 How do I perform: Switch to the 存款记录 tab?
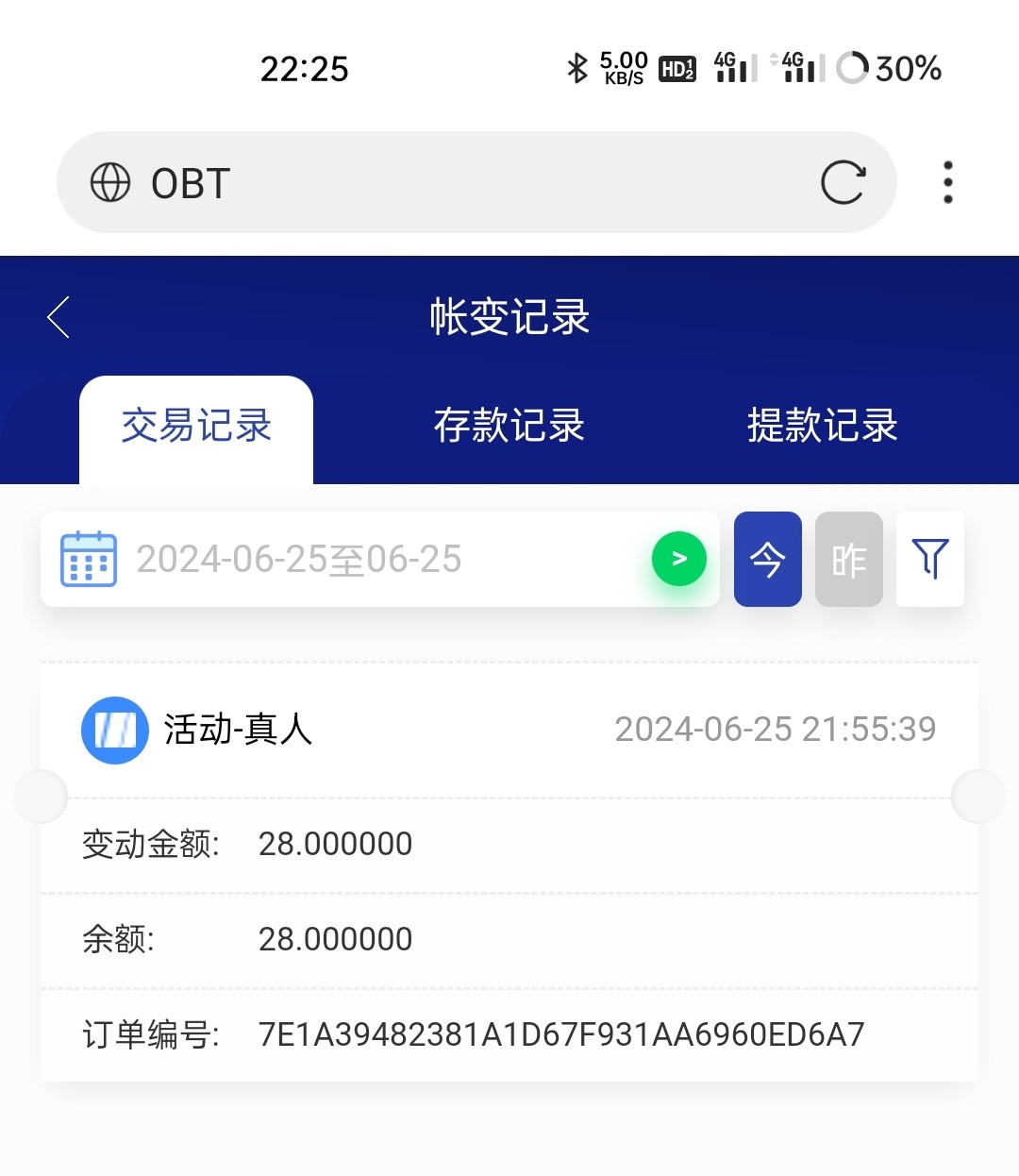(509, 426)
